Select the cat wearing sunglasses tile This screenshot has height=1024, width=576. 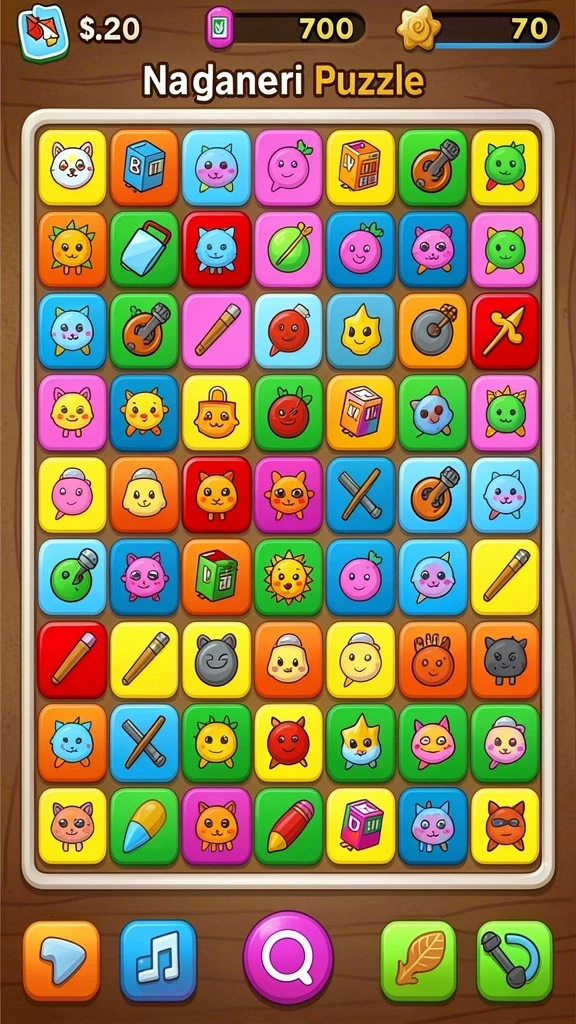coord(505,826)
